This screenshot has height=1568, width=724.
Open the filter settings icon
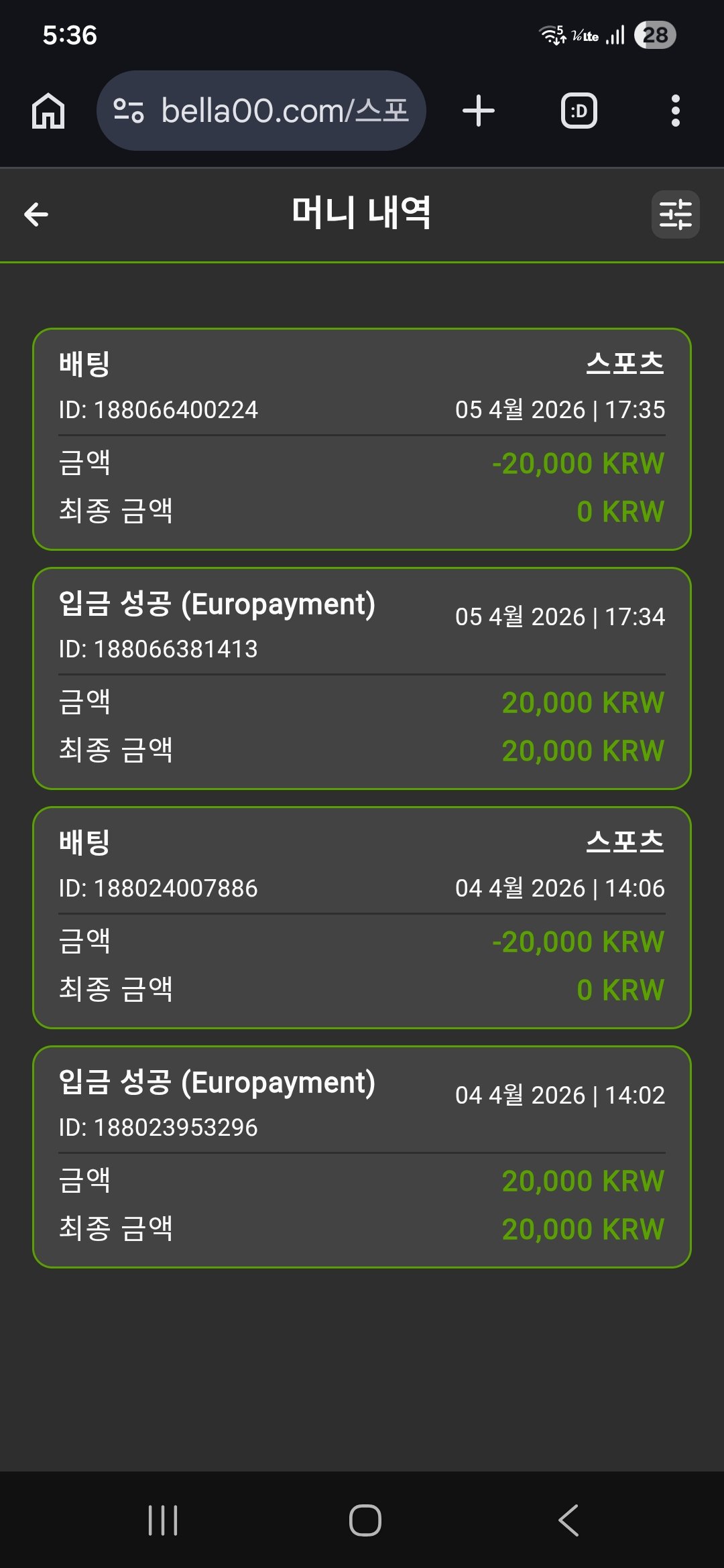pos(675,214)
